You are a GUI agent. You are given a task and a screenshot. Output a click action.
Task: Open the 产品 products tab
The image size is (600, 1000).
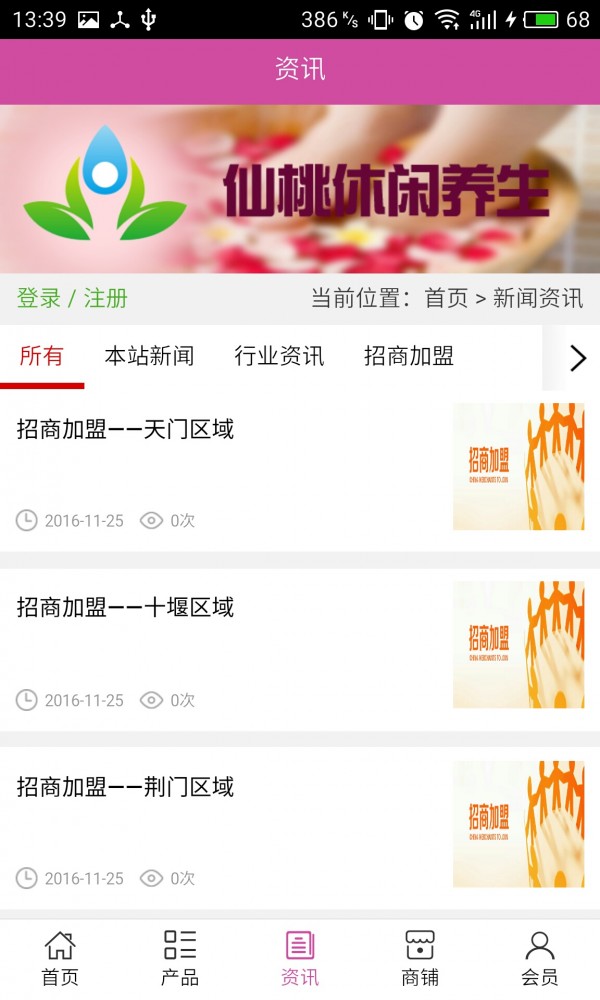coord(180,958)
